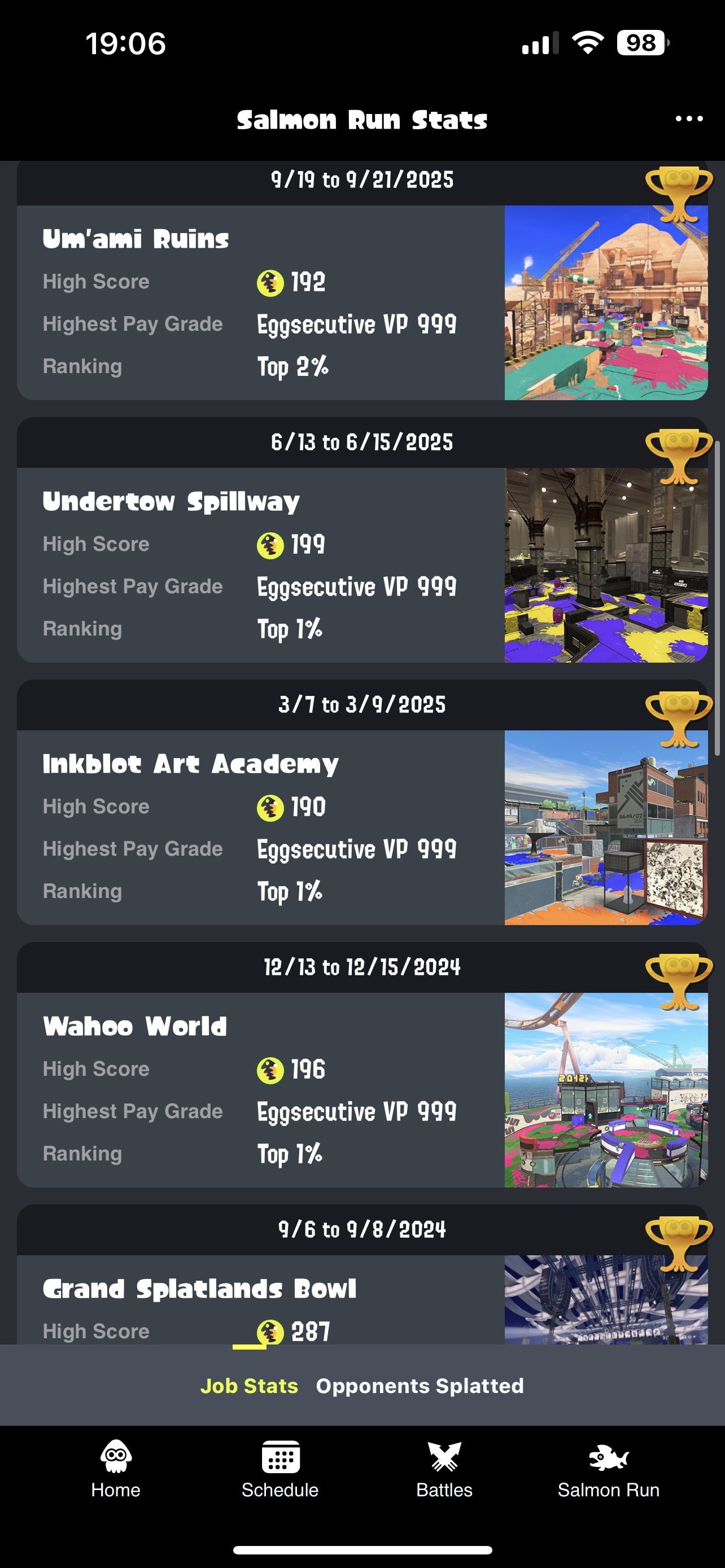View the Inkblot Art Academy stats card
This screenshot has height=1568, width=725.
point(362,802)
